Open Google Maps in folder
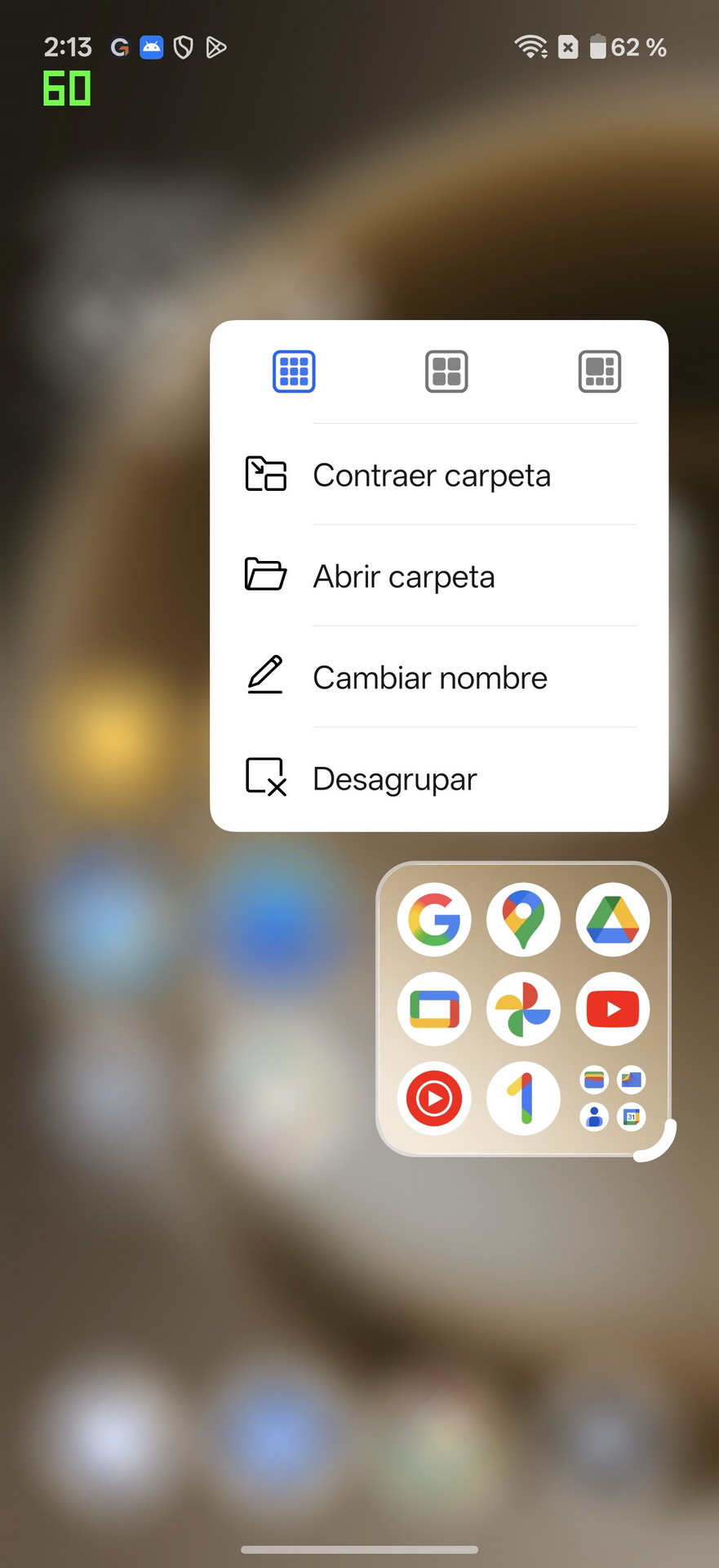 (x=523, y=920)
